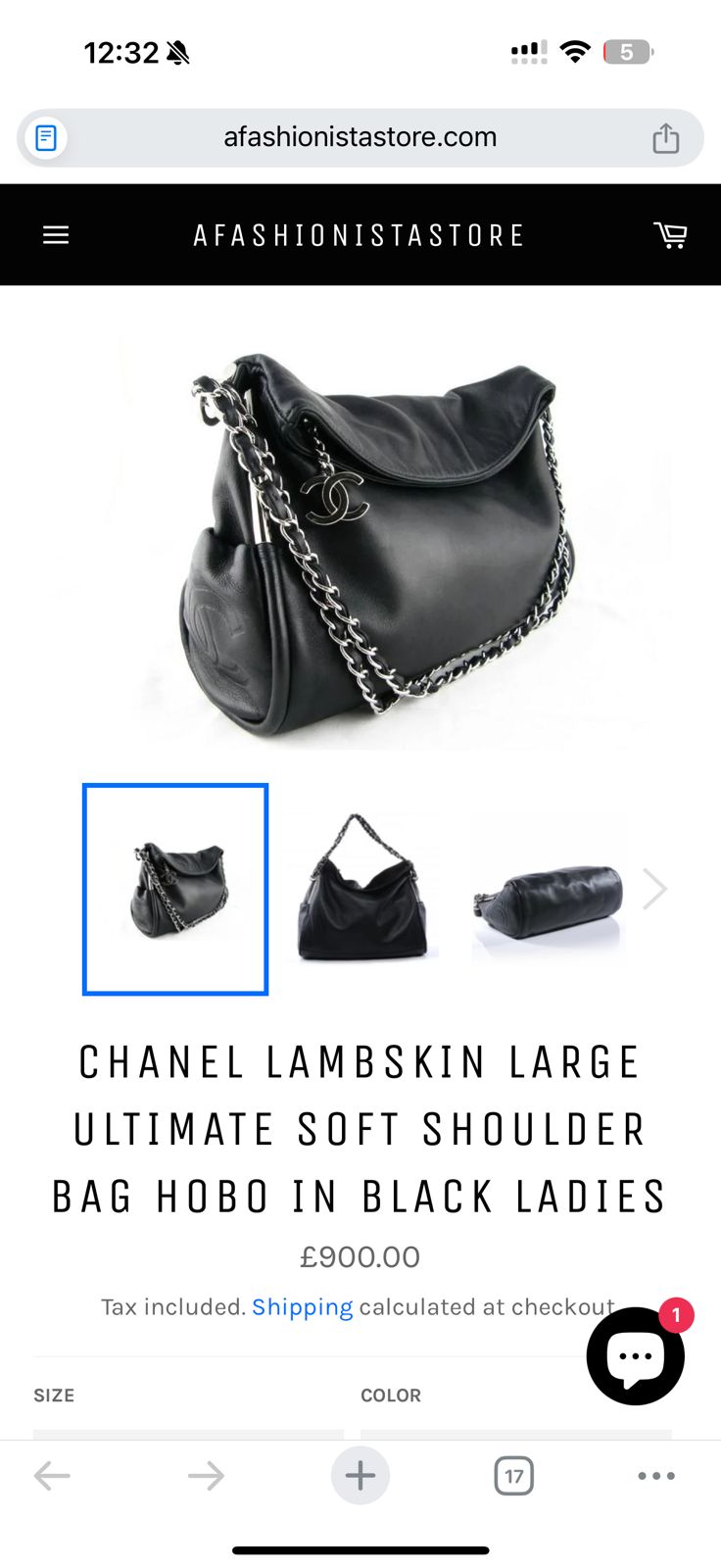Tap the afashionistastore.com address bar
Viewport: 721px width, 1568px height.
pyautogui.click(x=360, y=137)
